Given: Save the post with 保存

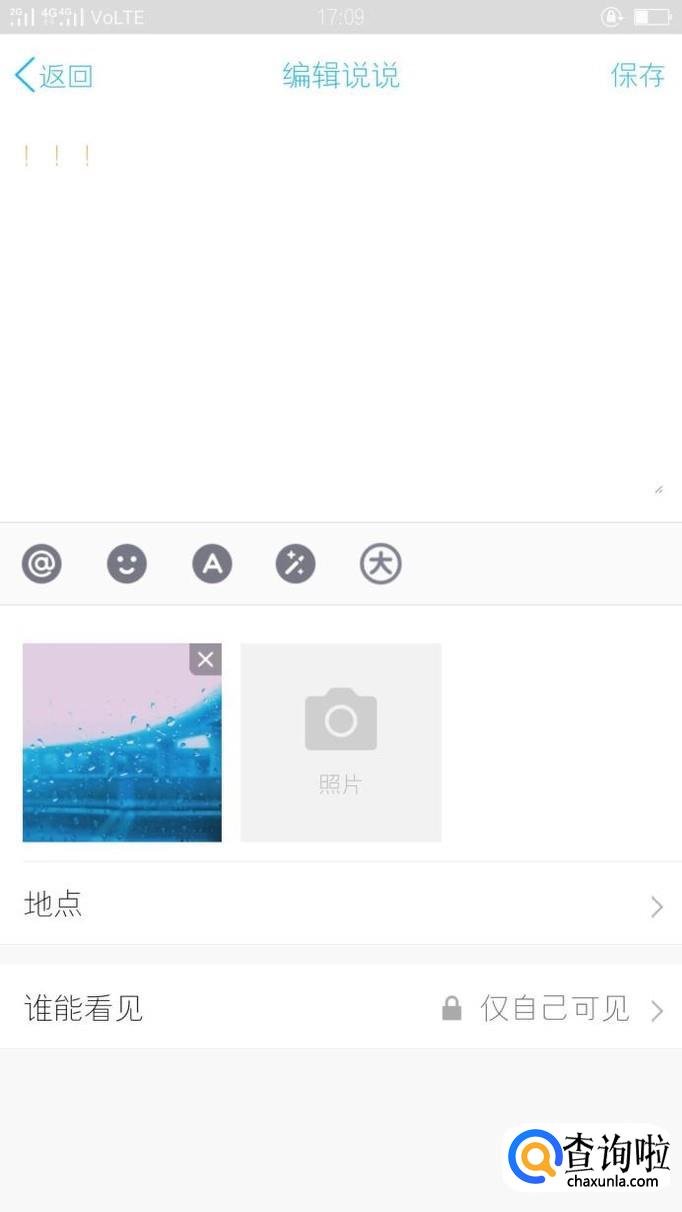Looking at the screenshot, I should click(x=637, y=76).
